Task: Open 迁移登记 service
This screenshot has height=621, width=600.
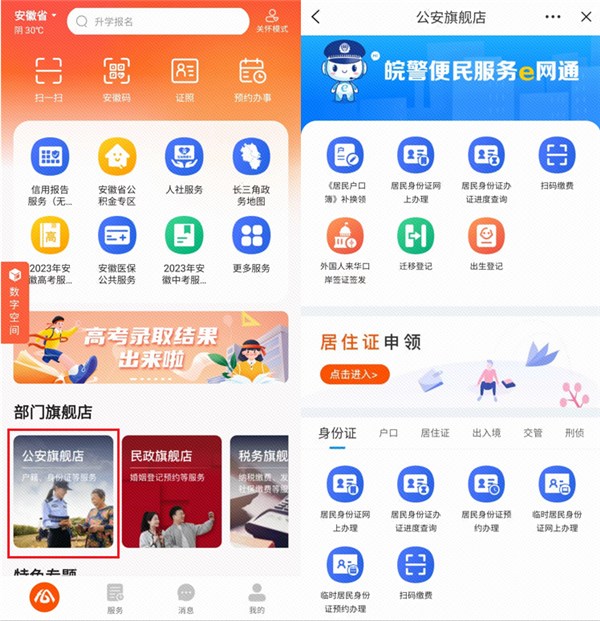Action: [415, 245]
